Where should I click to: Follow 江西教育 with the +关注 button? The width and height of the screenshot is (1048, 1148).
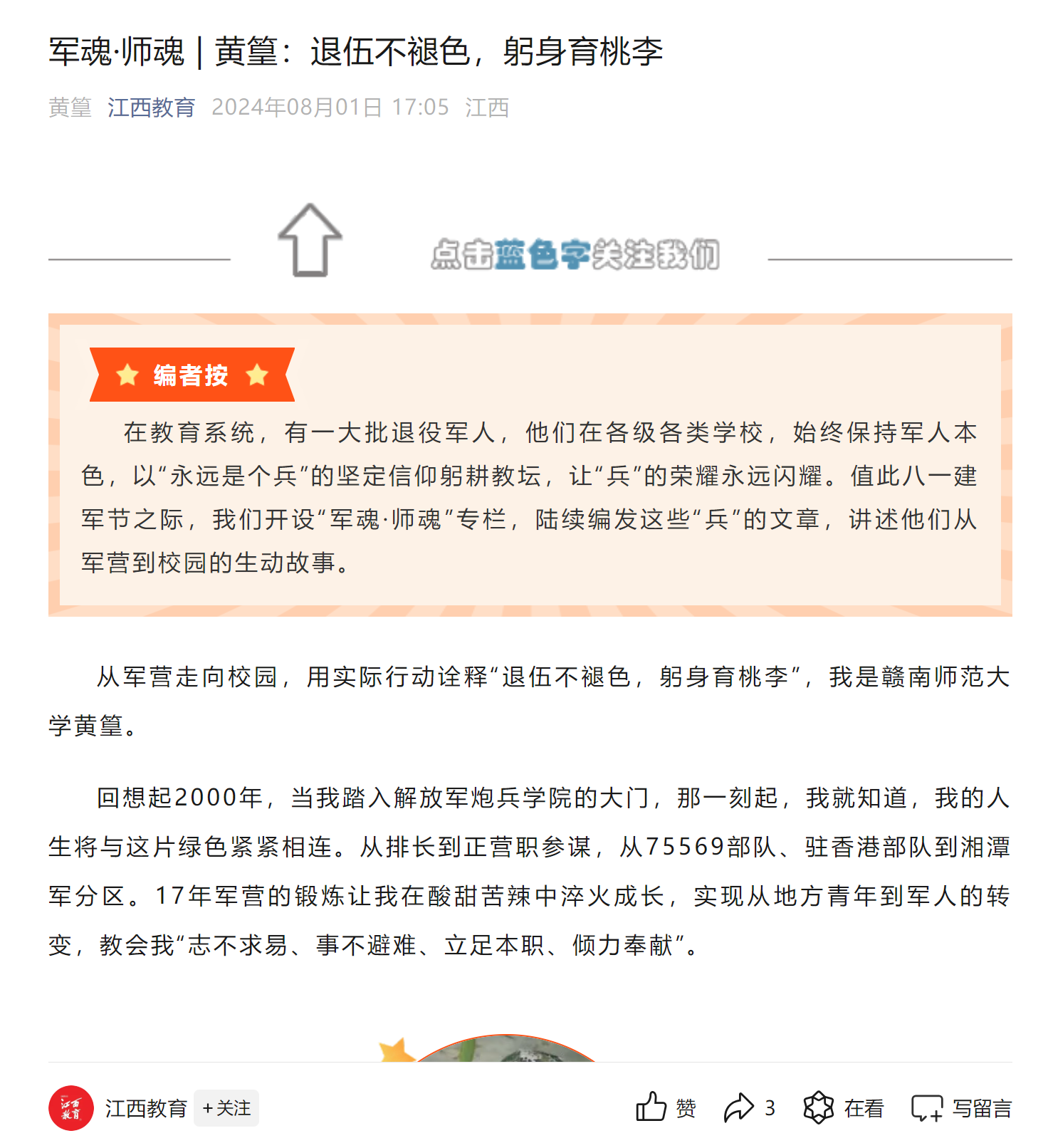(x=226, y=1108)
